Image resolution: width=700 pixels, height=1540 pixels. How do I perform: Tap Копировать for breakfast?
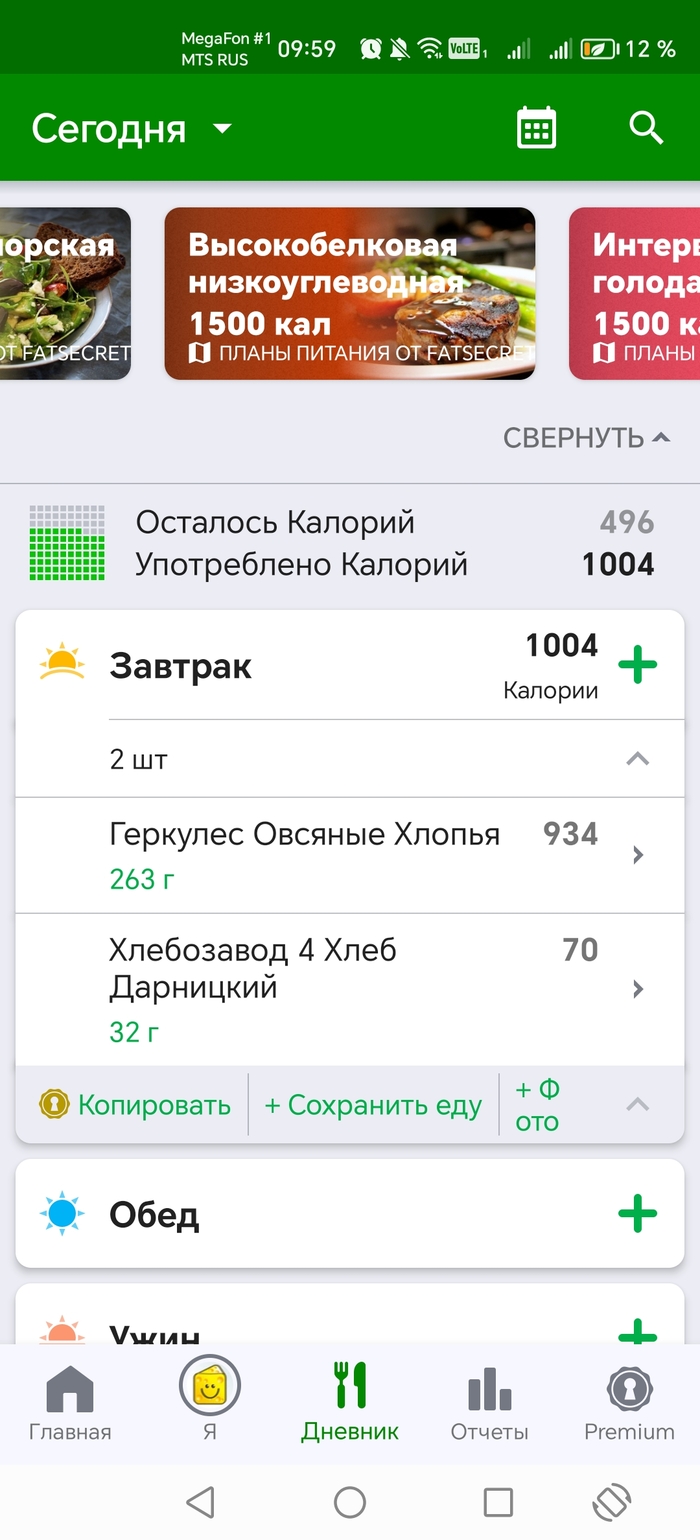(136, 1105)
